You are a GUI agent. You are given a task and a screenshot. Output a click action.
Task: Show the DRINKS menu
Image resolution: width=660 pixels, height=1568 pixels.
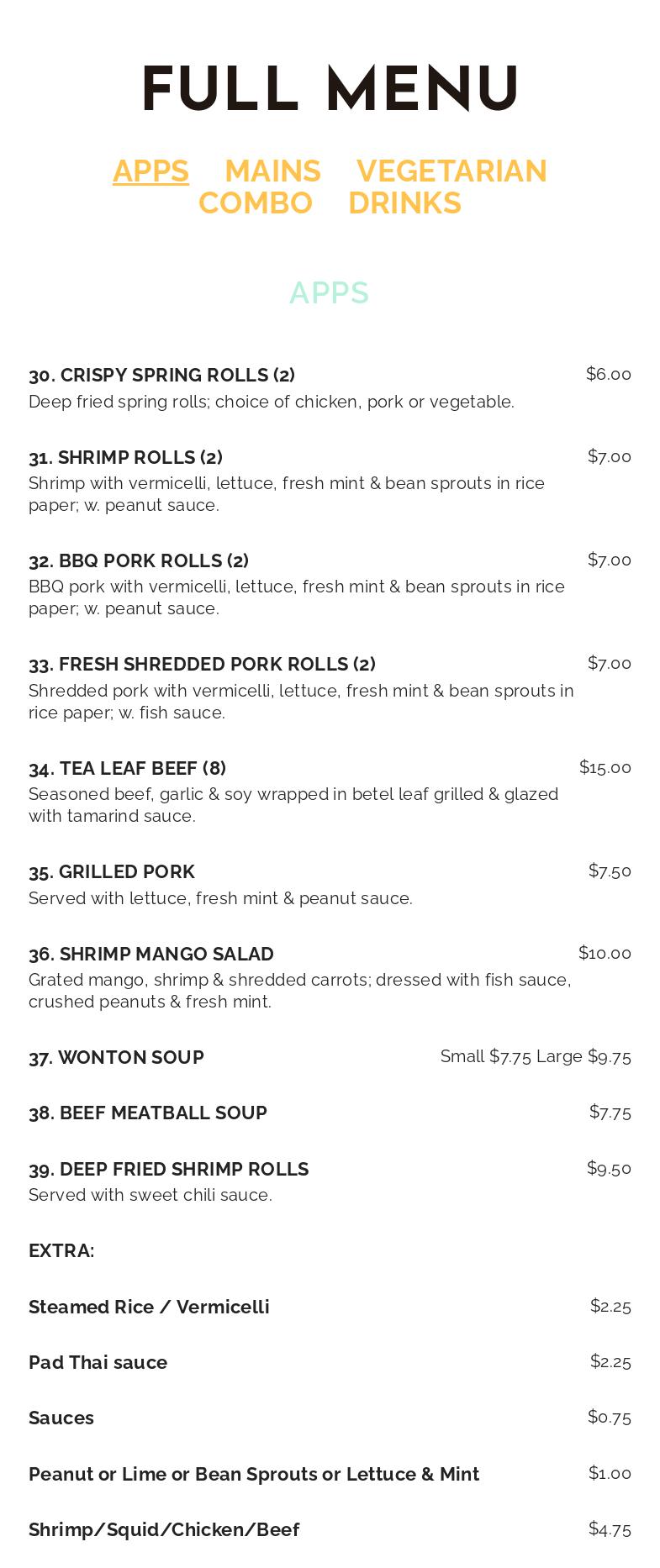pyautogui.click(x=404, y=203)
